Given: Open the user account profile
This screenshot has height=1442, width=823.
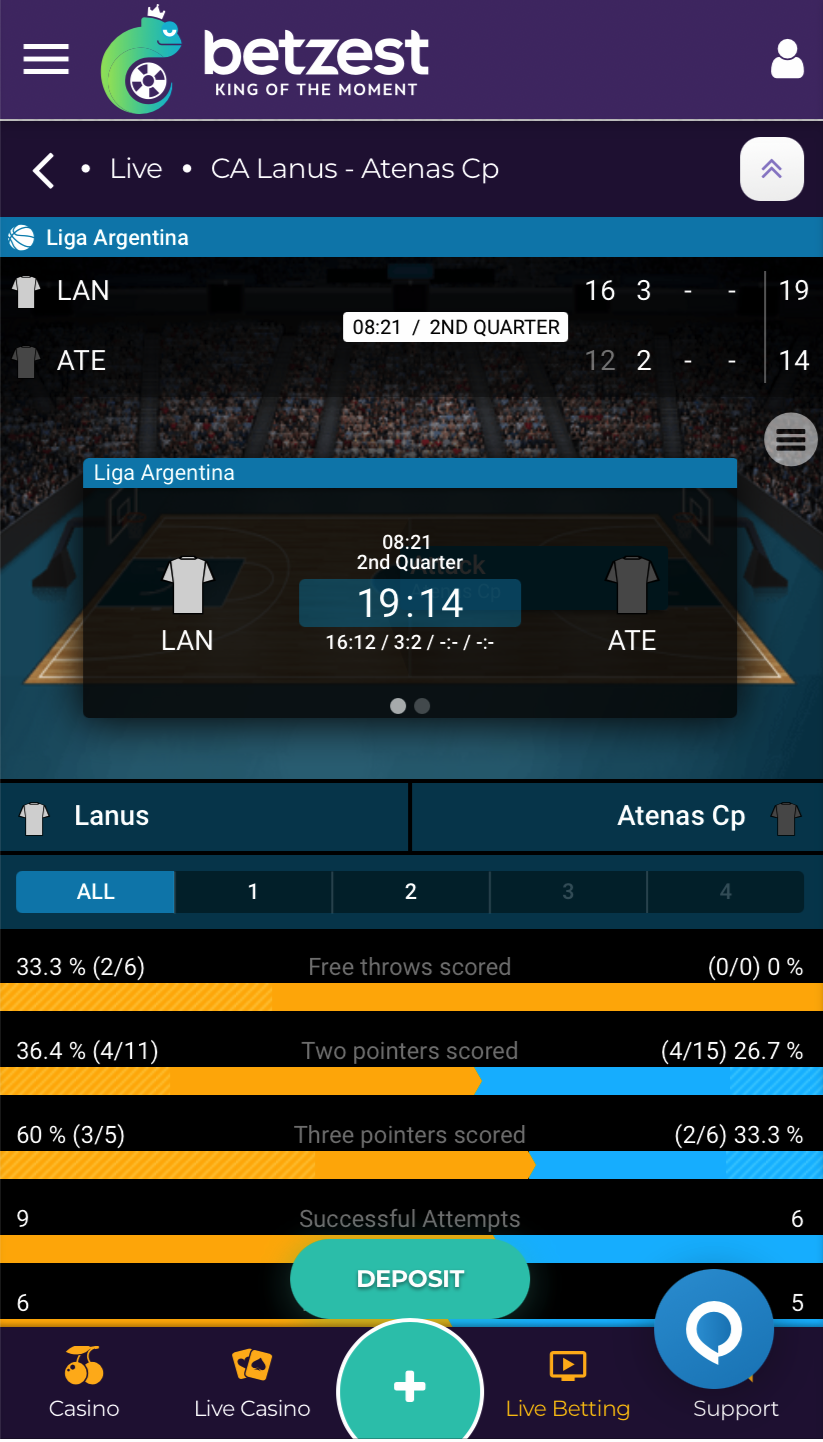Looking at the screenshot, I should click(x=787, y=60).
